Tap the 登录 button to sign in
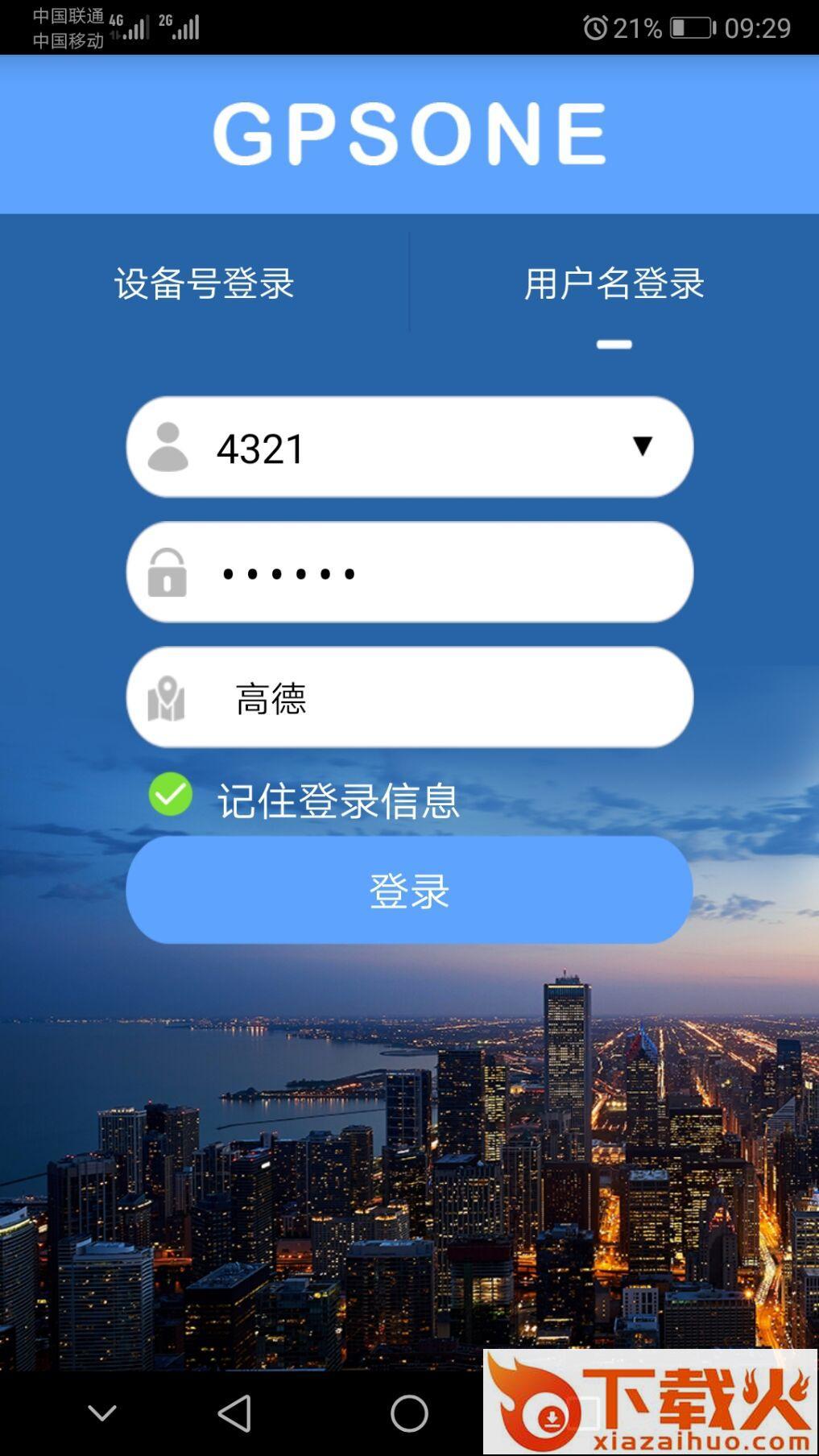Screen dimensions: 819x1456 409,890
